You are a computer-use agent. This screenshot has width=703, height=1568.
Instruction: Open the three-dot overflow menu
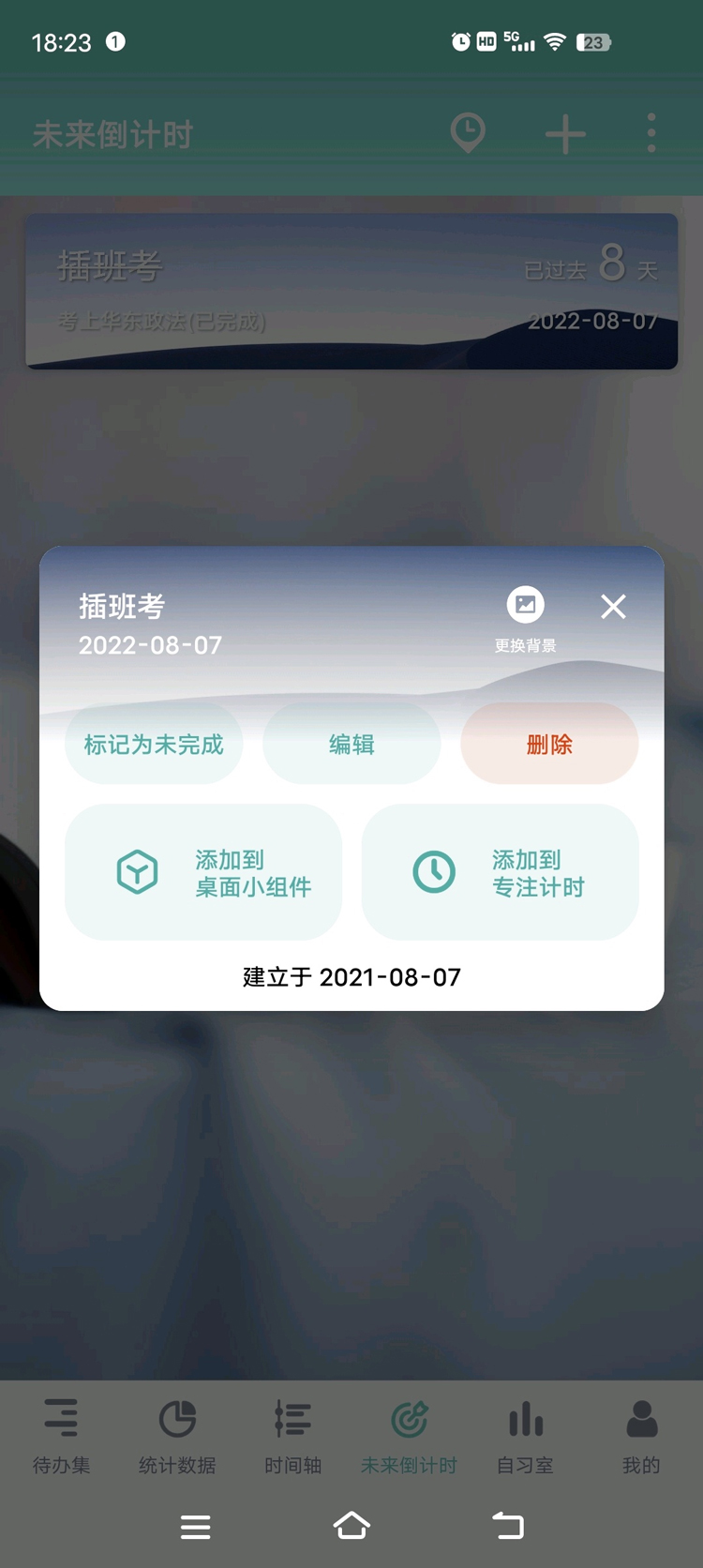tap(651, 133)
